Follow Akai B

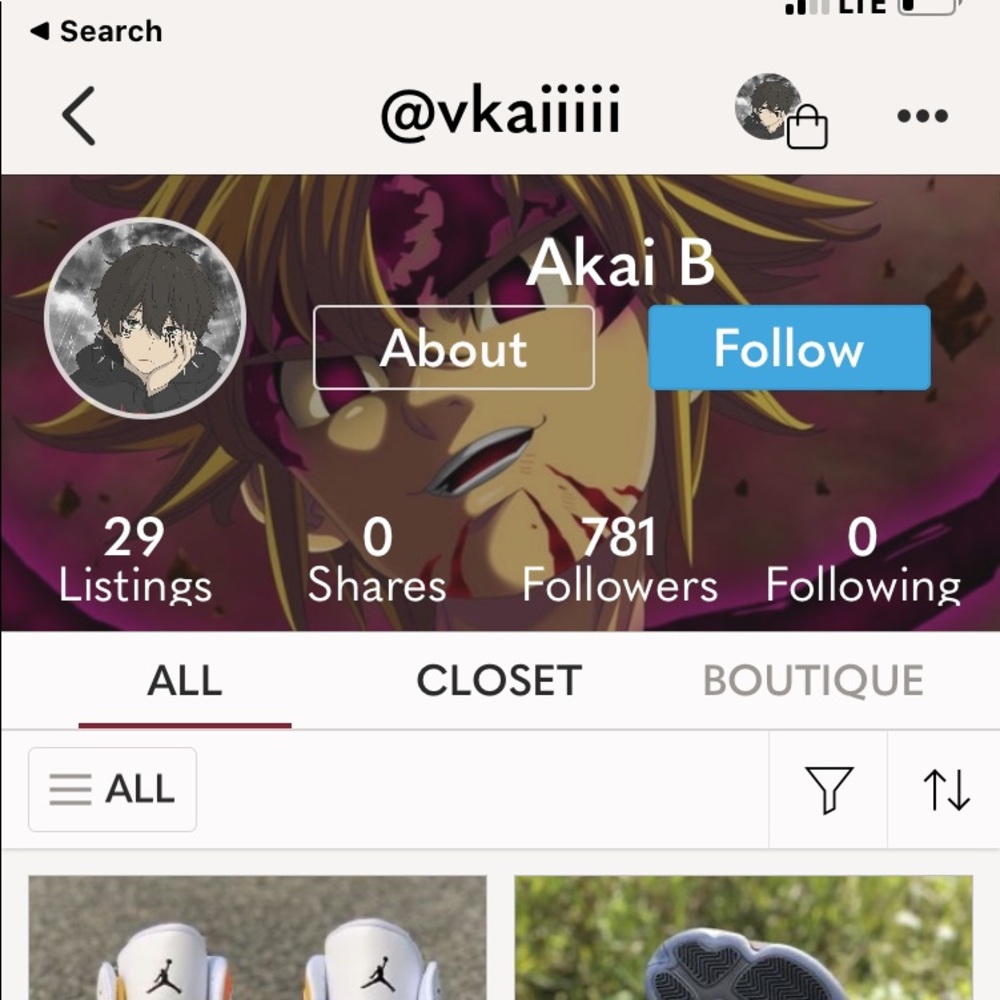[x=789, y=348]
